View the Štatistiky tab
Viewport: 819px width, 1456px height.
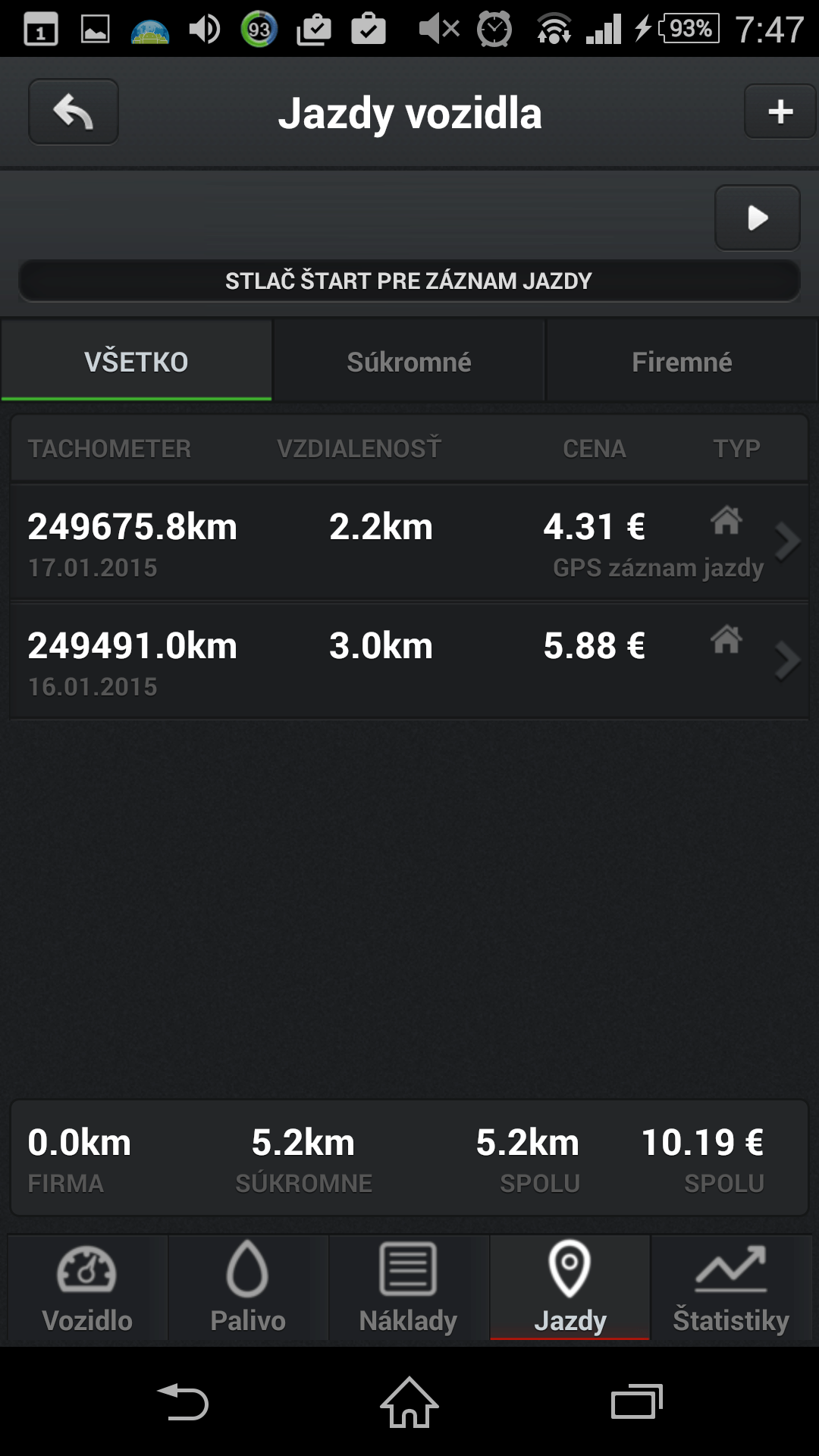pos(731,1288)
